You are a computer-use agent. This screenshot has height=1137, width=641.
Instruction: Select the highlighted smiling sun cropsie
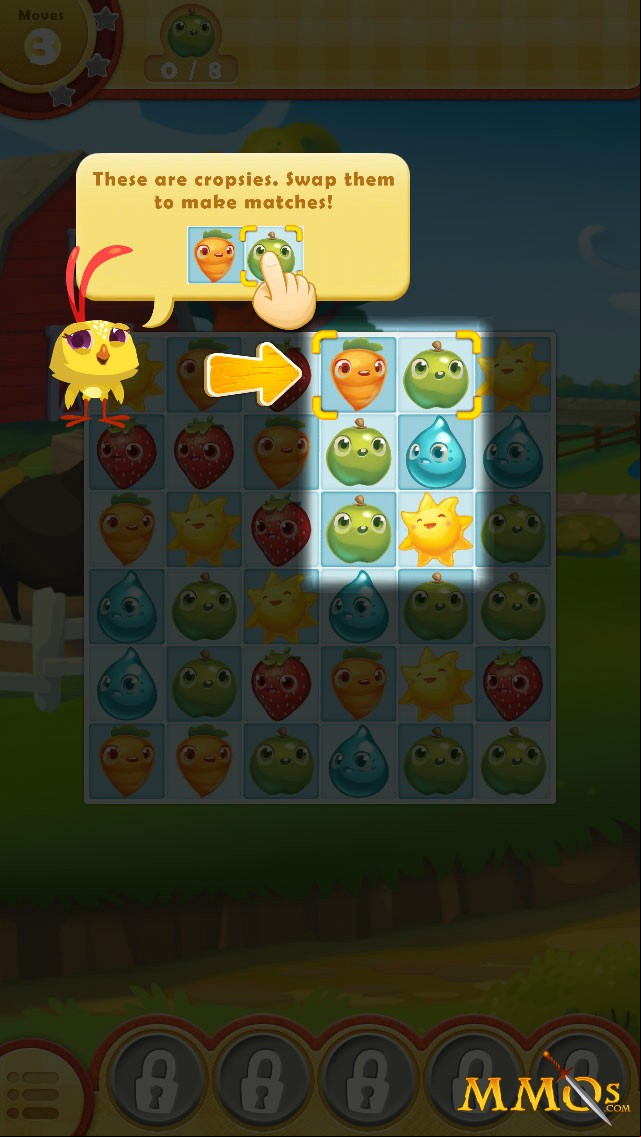click(435, 529)
